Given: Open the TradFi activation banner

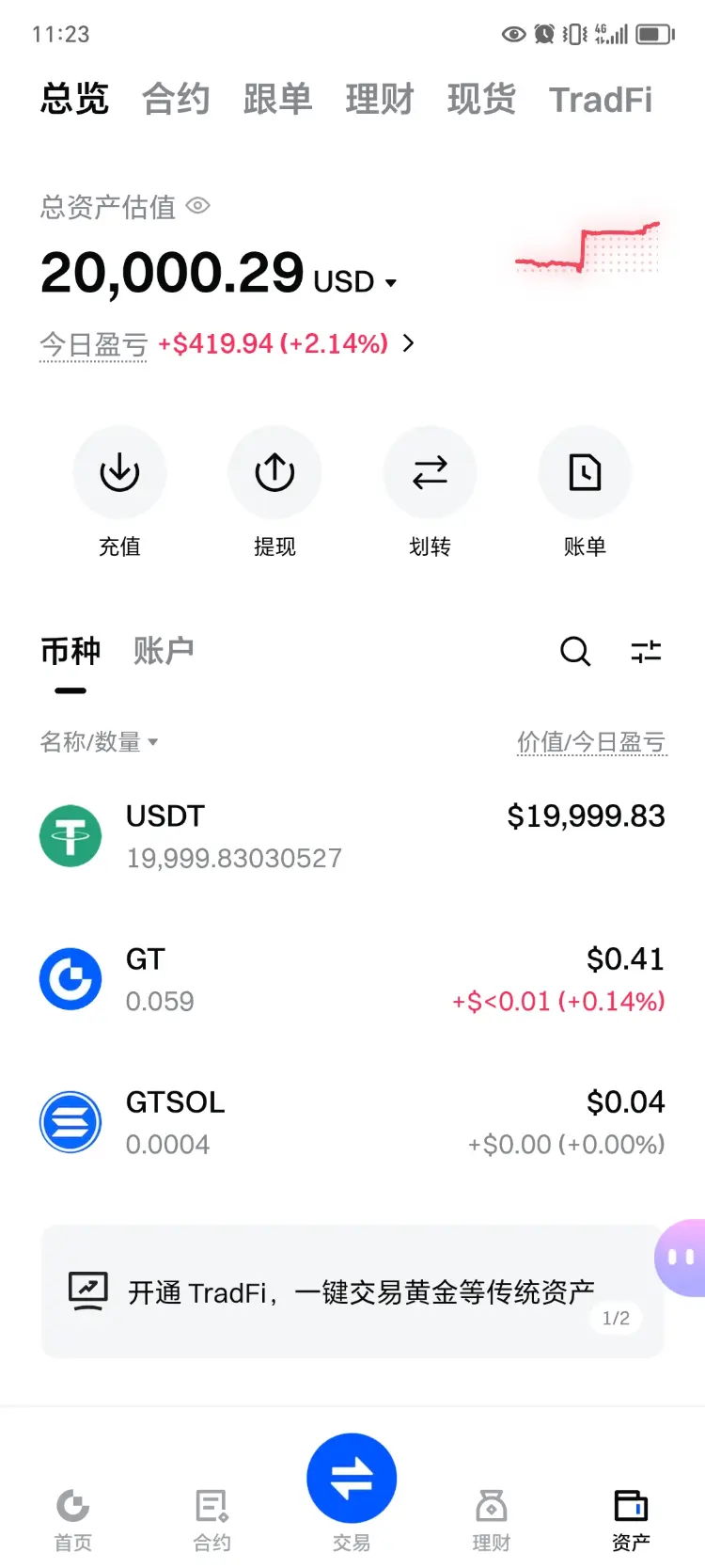Looking at the screenshot, I should 352,1291.
